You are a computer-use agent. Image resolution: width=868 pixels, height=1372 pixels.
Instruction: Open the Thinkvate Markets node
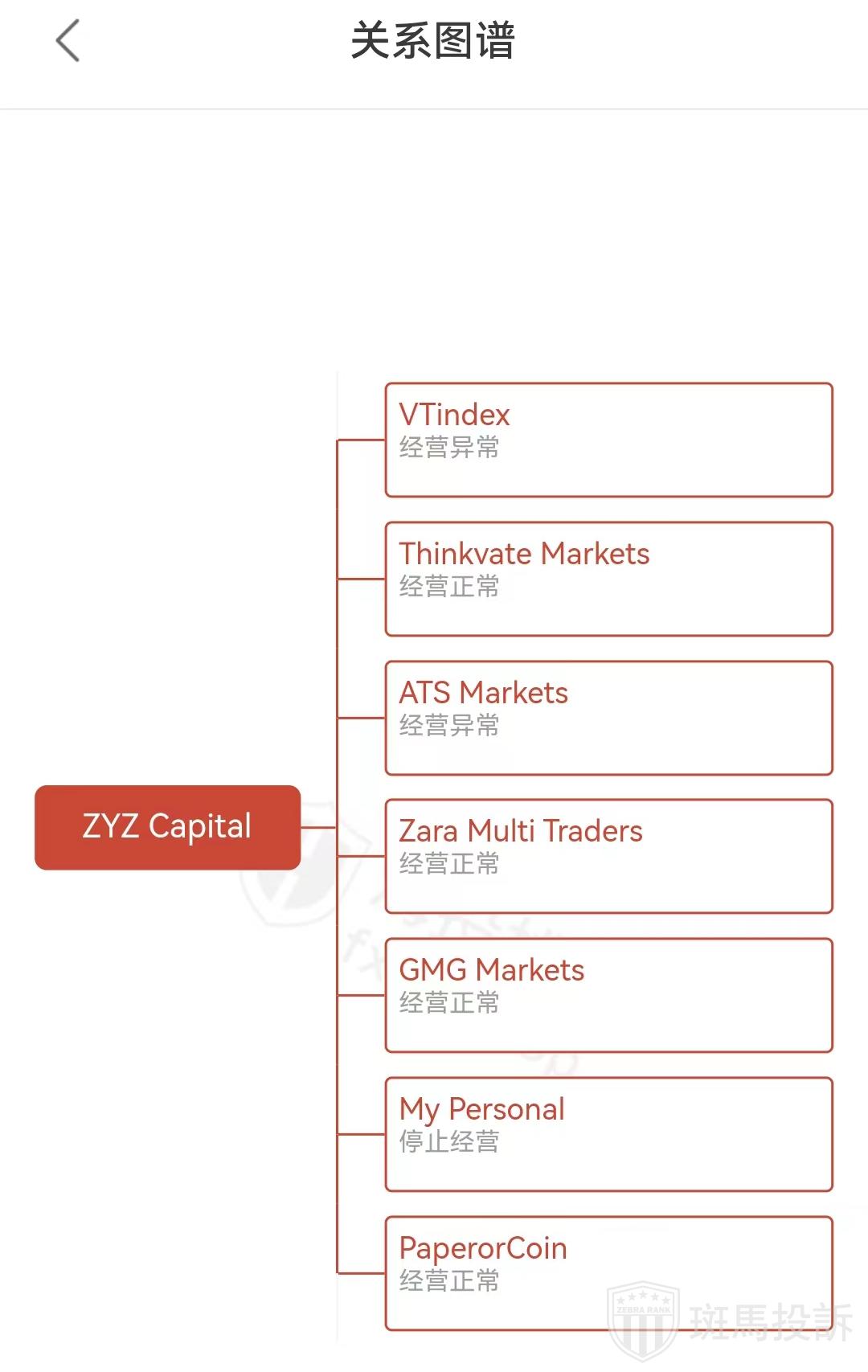tap(608, 579)
